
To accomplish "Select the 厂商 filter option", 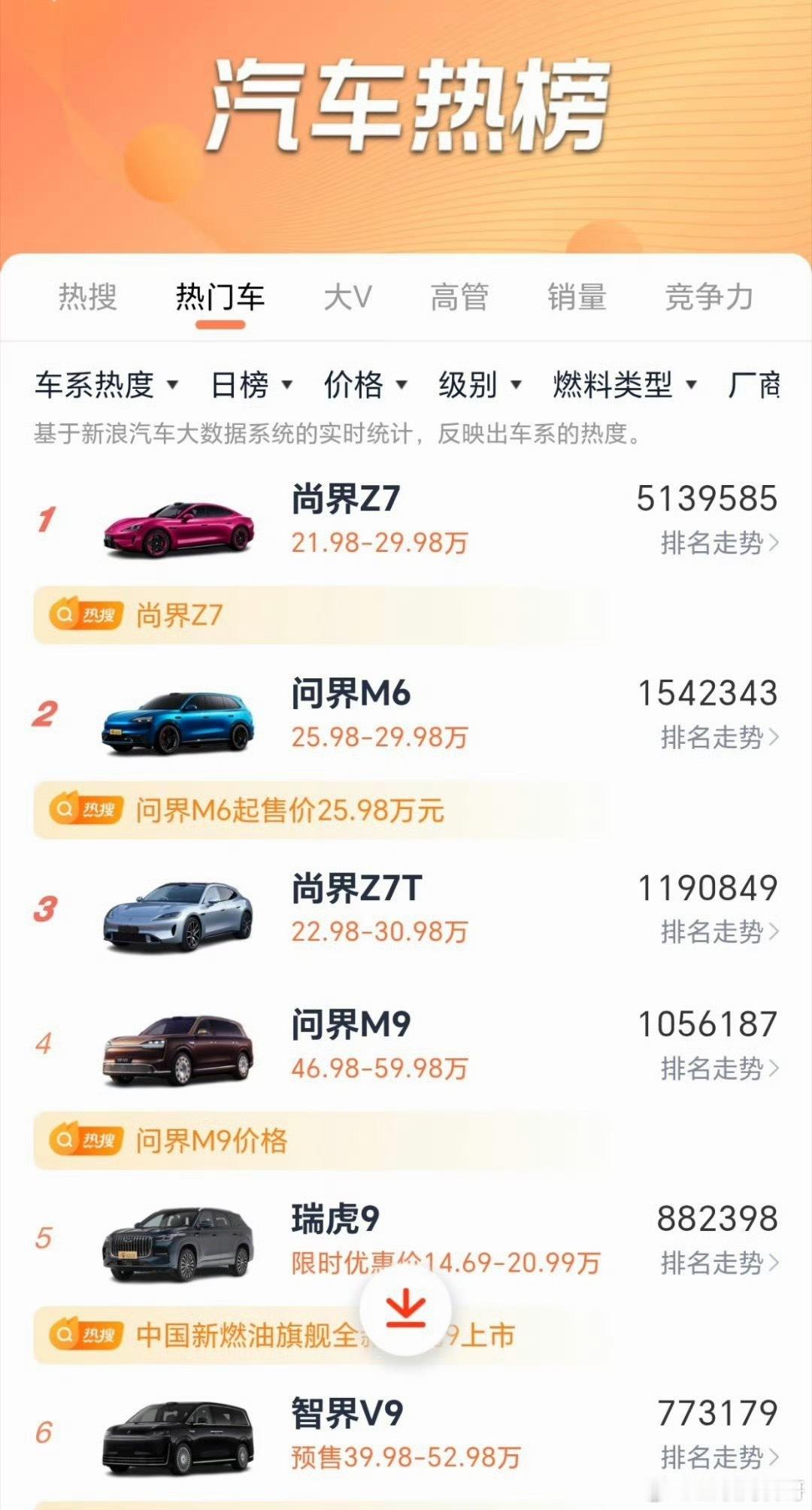I will (755, 386).
